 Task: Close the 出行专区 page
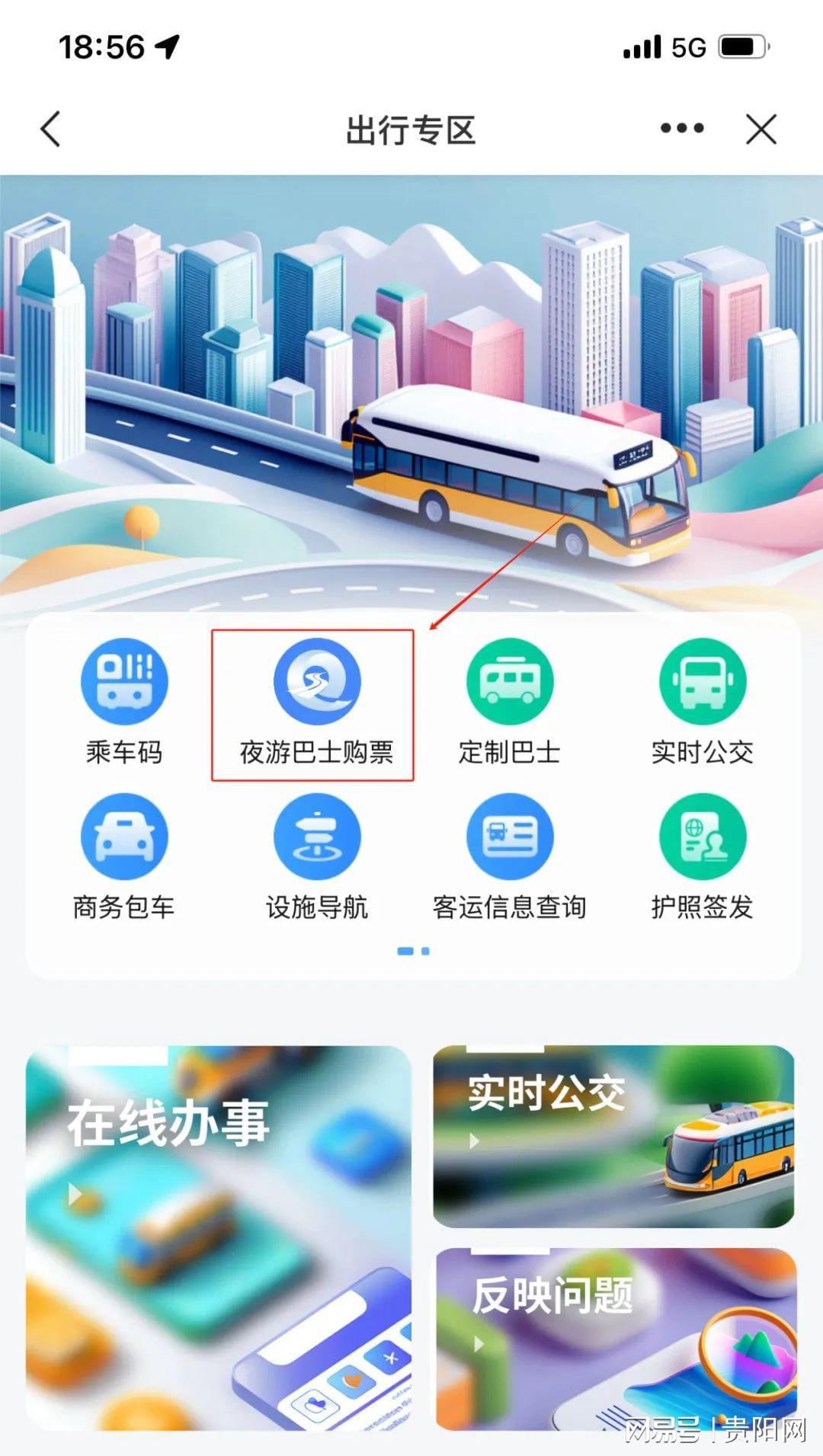(761, 130)
